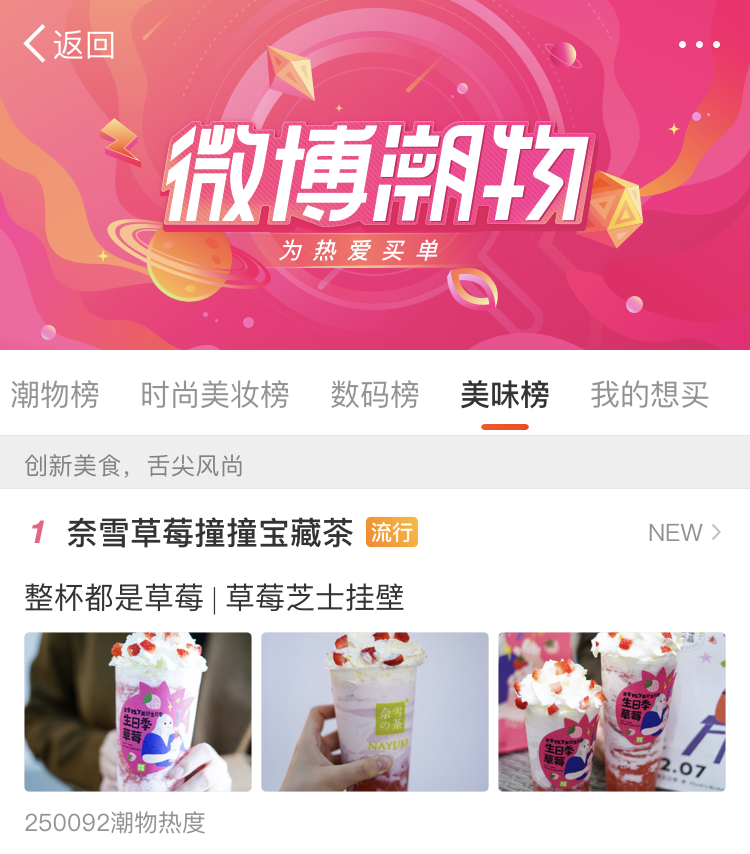Switch to the 潮物榜 tab
Screen dimensions: 750x854
tap(55, 395)
